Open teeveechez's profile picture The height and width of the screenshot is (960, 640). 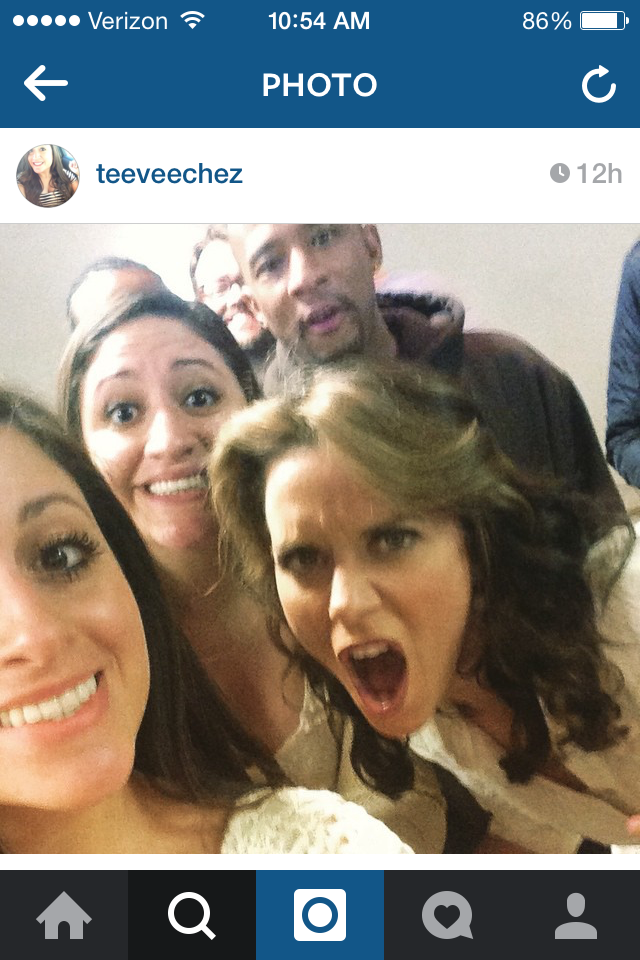click(47, 175)
